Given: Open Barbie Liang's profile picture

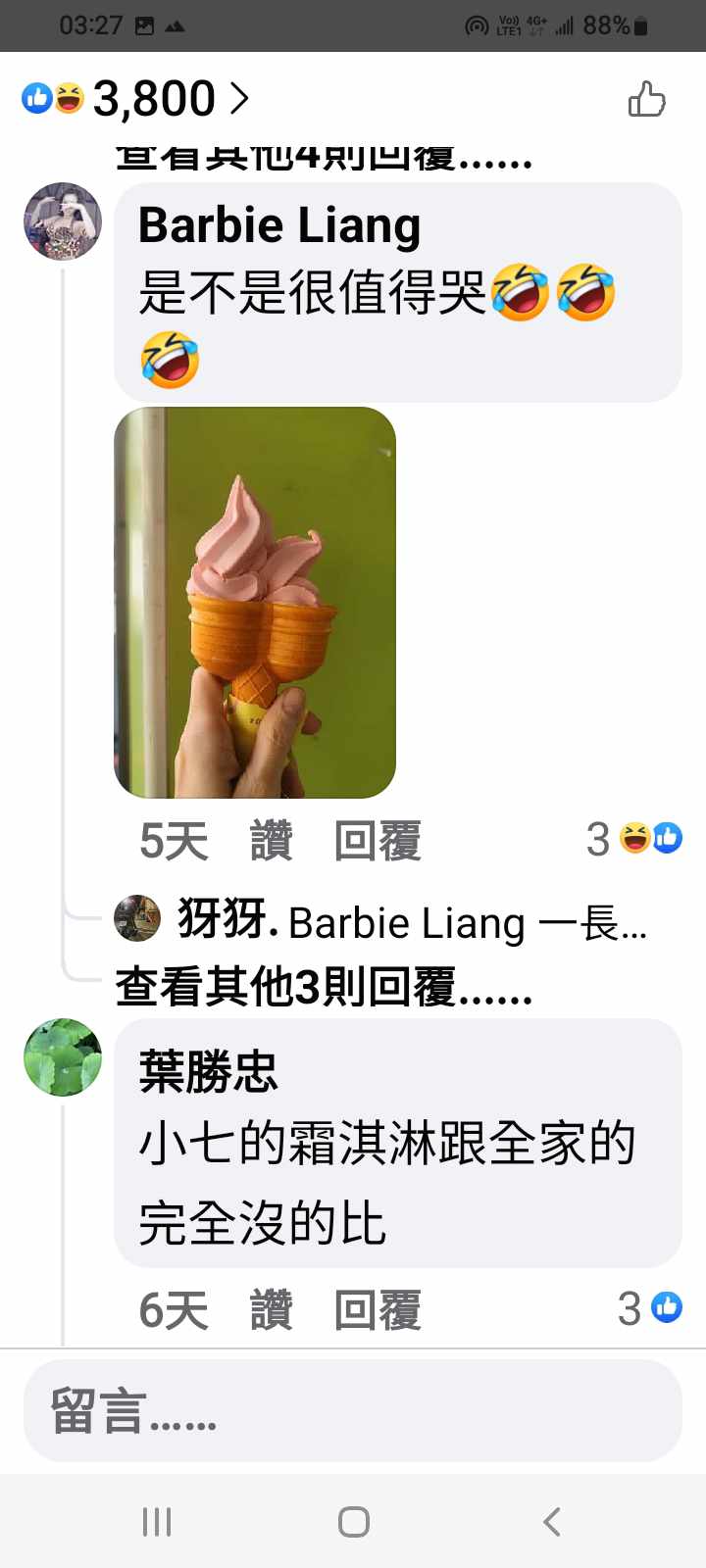Looking at the screenshot, I should [63, 220].
